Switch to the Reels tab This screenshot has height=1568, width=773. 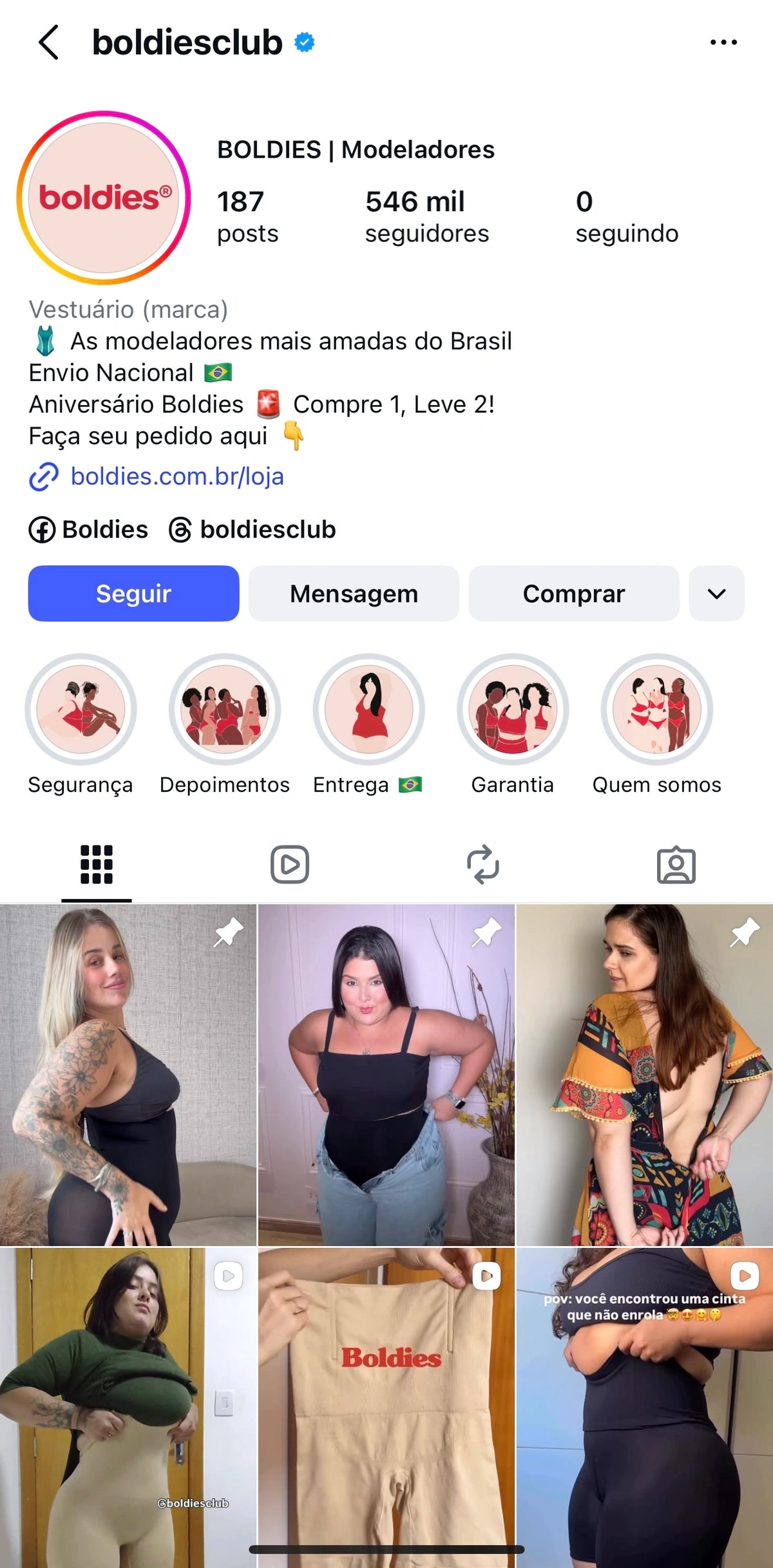click(290, 864)
